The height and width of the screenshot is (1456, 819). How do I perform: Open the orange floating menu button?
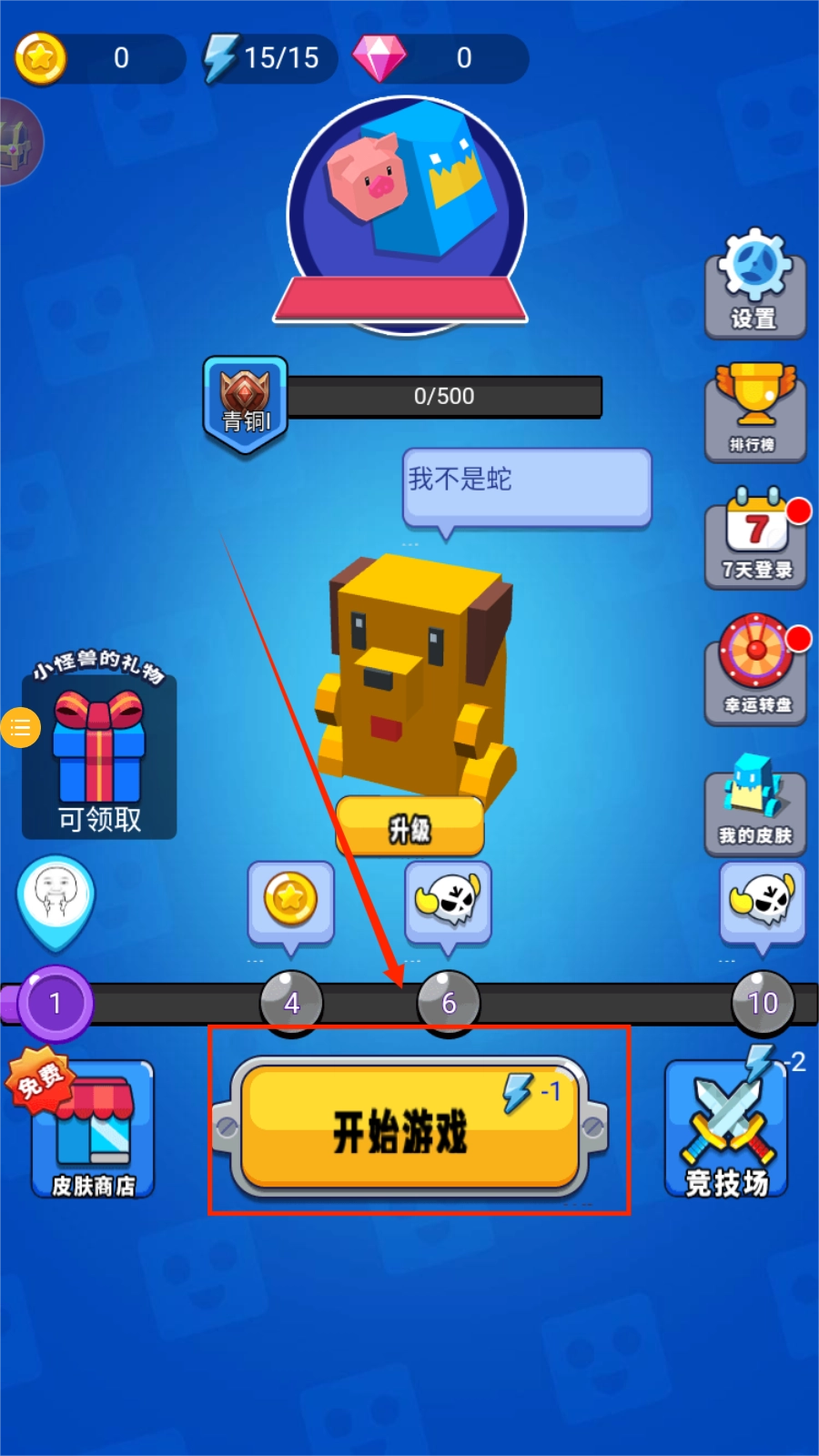coord(20,727)
